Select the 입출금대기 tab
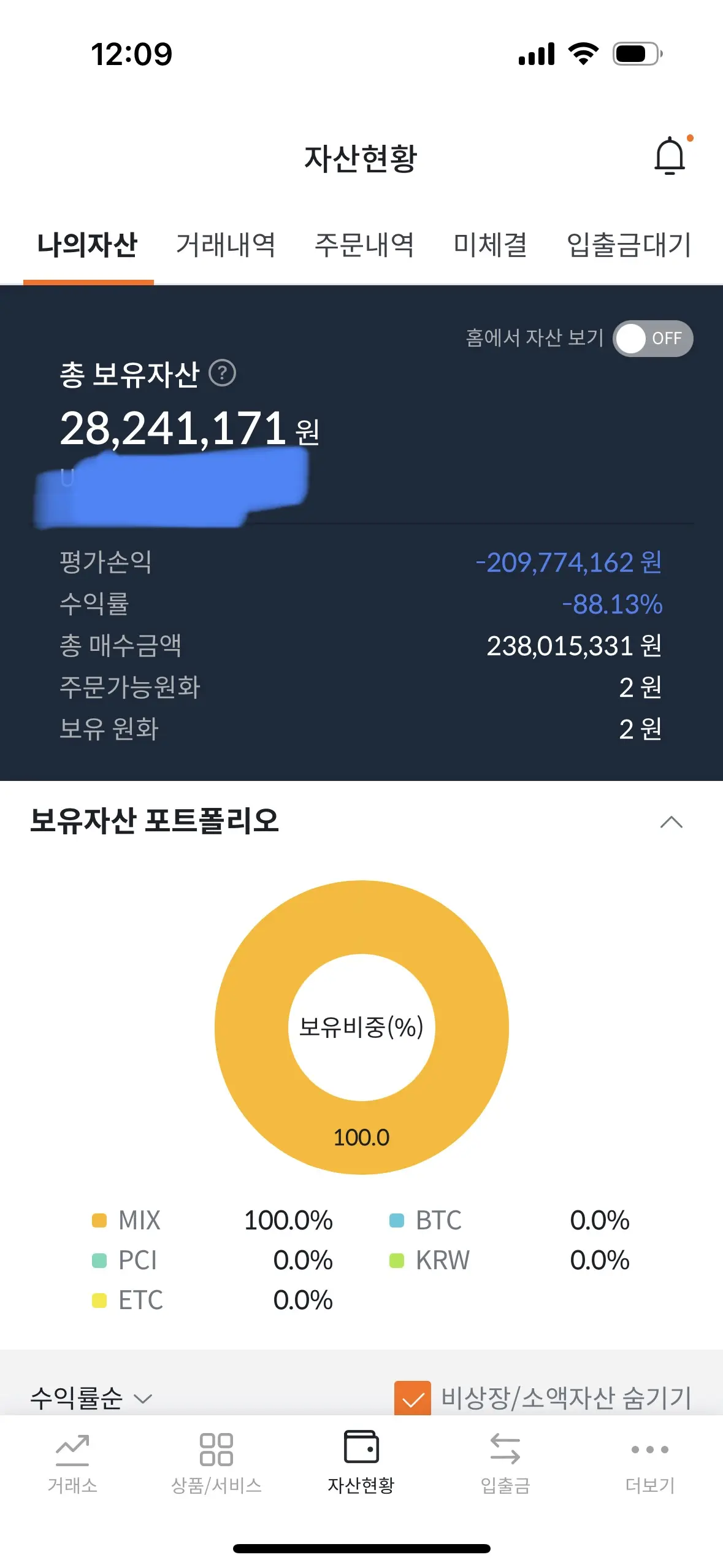The height and width of the screenshot is (1568, 723). pyautogui.click(x=629, y=245)
